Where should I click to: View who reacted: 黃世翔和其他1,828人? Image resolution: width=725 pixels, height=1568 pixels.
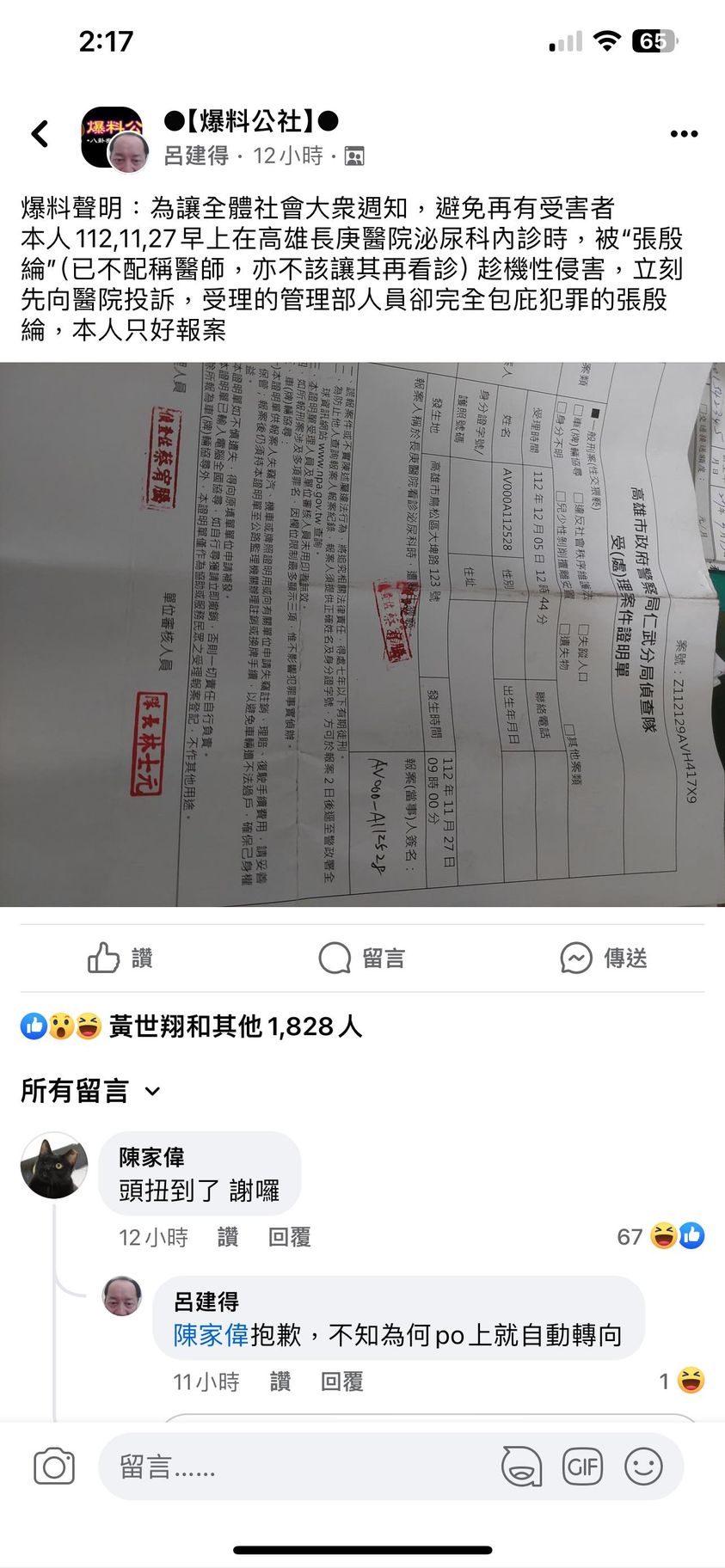click(x=234, y=1026)
